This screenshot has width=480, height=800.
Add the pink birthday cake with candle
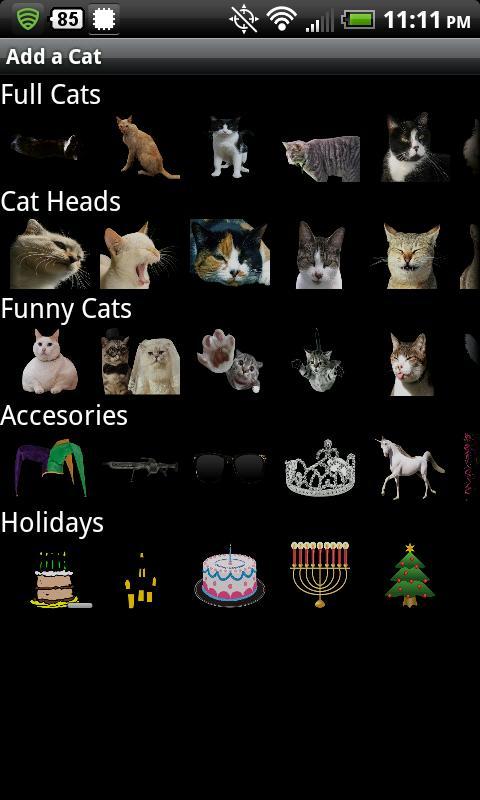coord(230,576)
